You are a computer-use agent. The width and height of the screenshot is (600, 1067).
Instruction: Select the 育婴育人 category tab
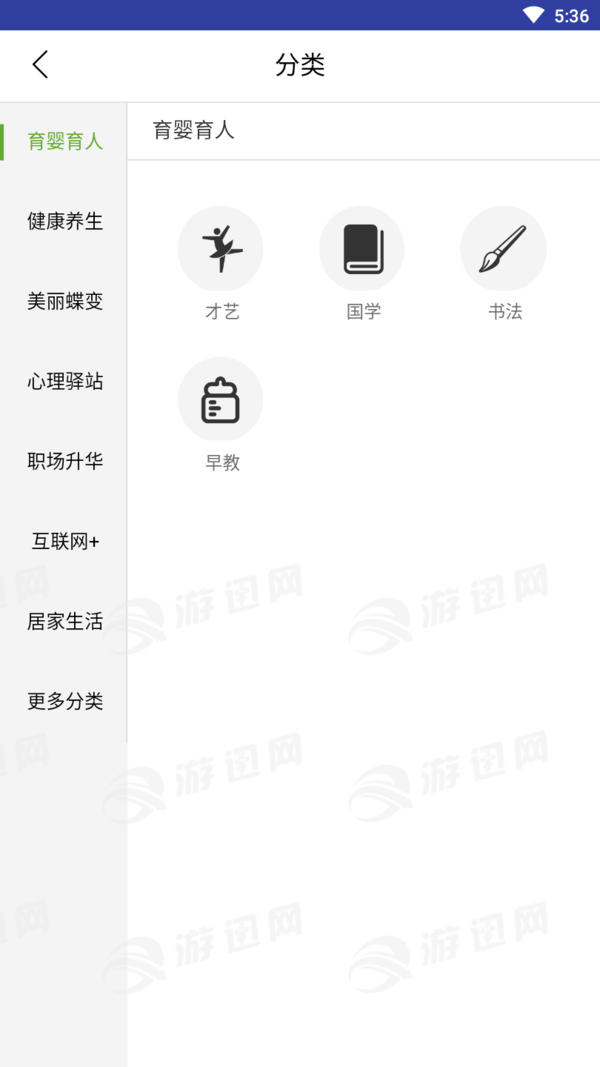(x=64, y=142)
